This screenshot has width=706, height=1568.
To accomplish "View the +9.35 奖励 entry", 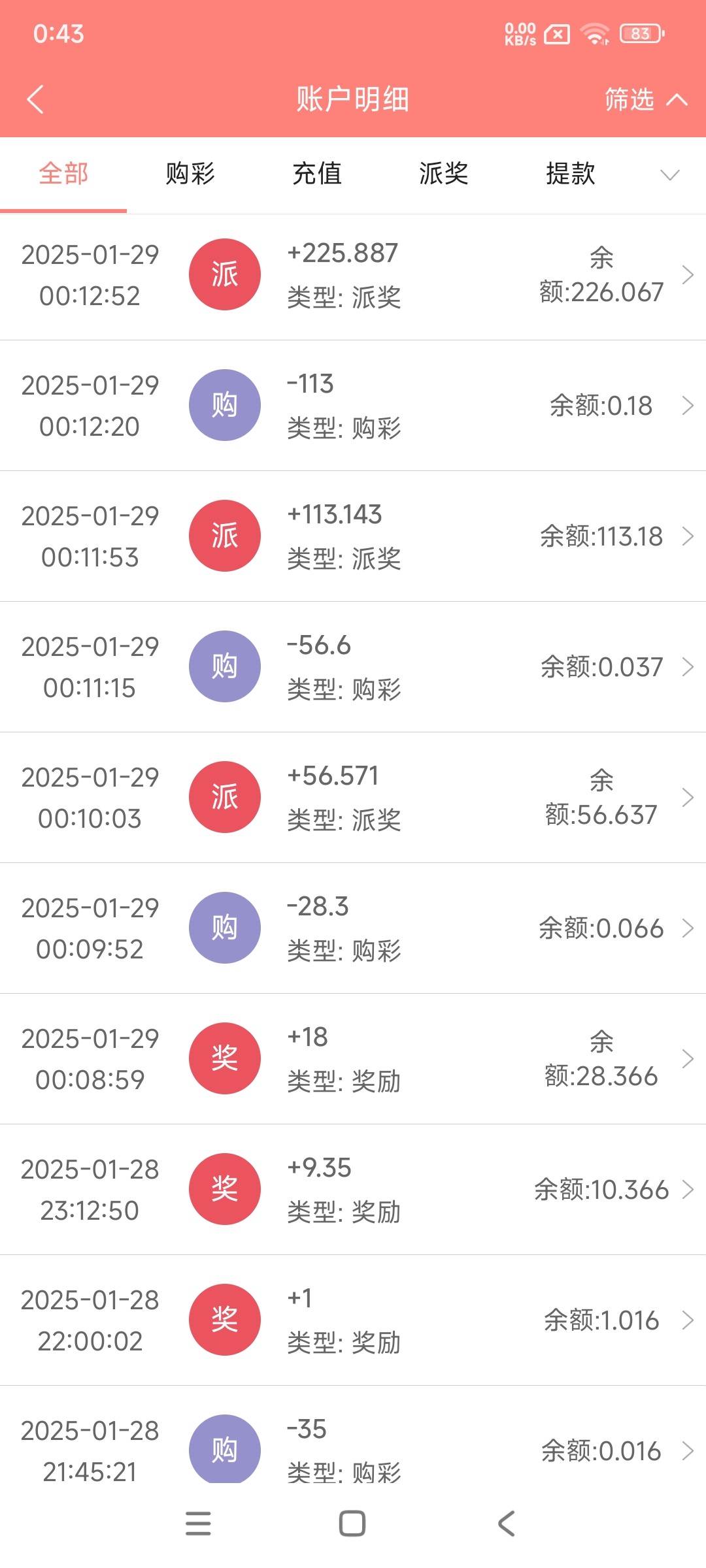I will (x=353, y=1189).
